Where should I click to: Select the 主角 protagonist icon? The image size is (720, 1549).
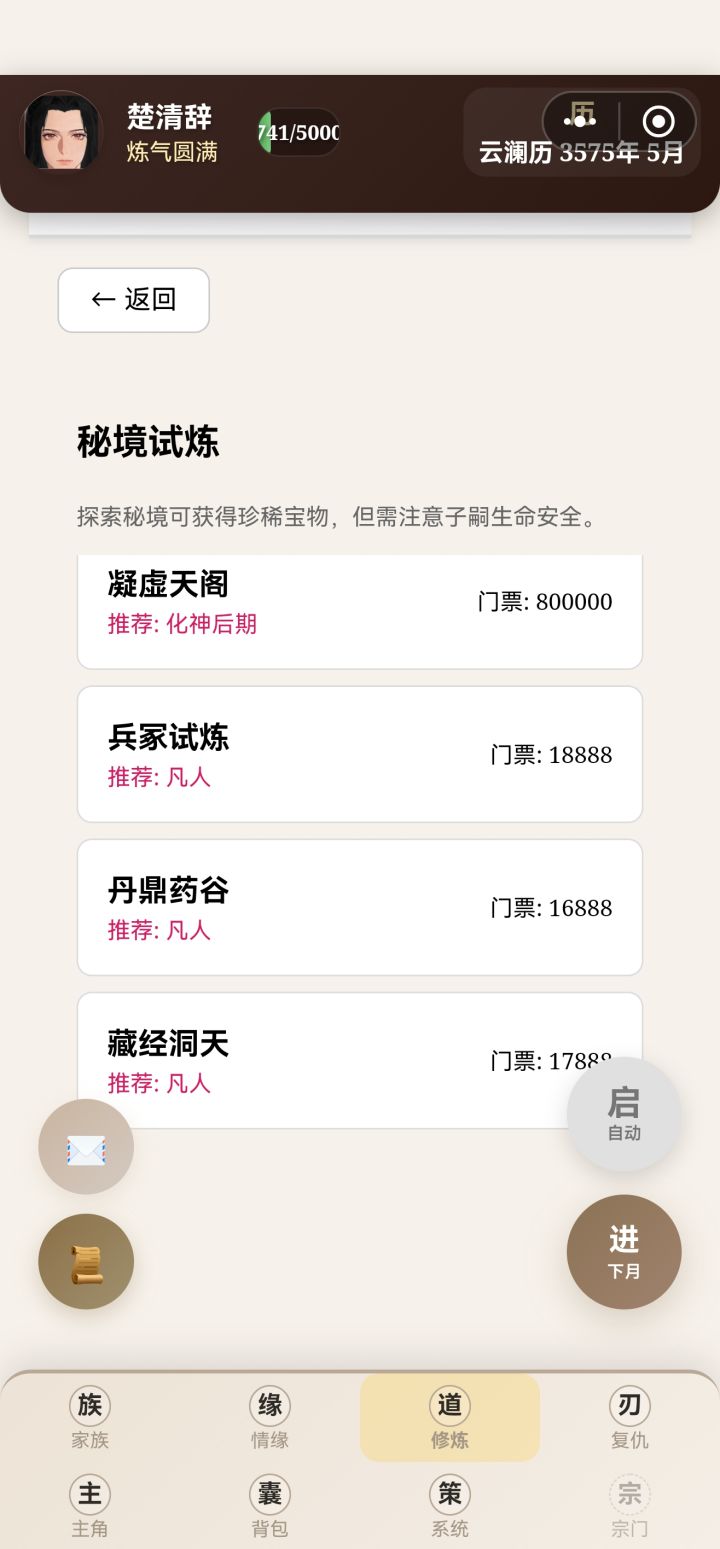(89, 1505)
